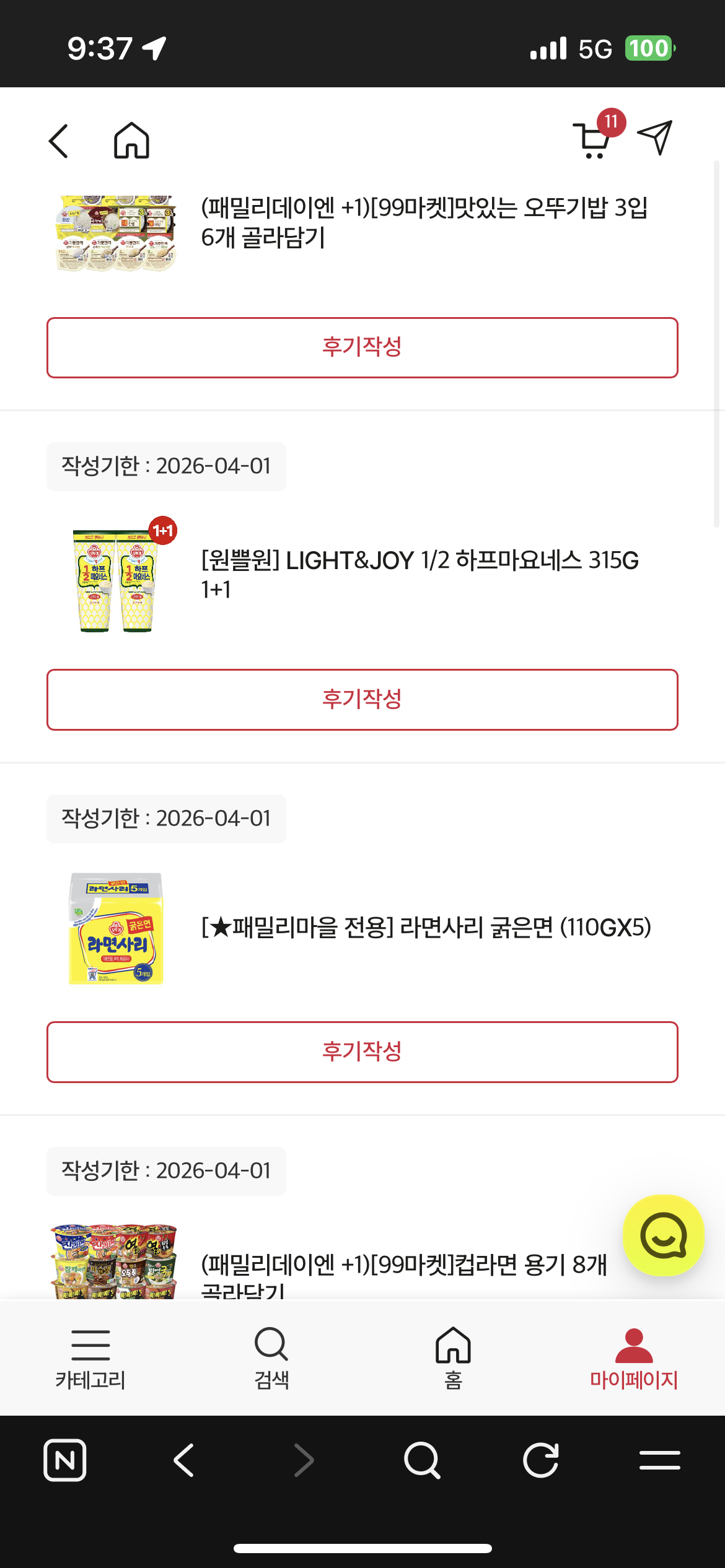725x1568 pixels.
Task: Open the shopping cart with 11 items
Action: [594, 140]
